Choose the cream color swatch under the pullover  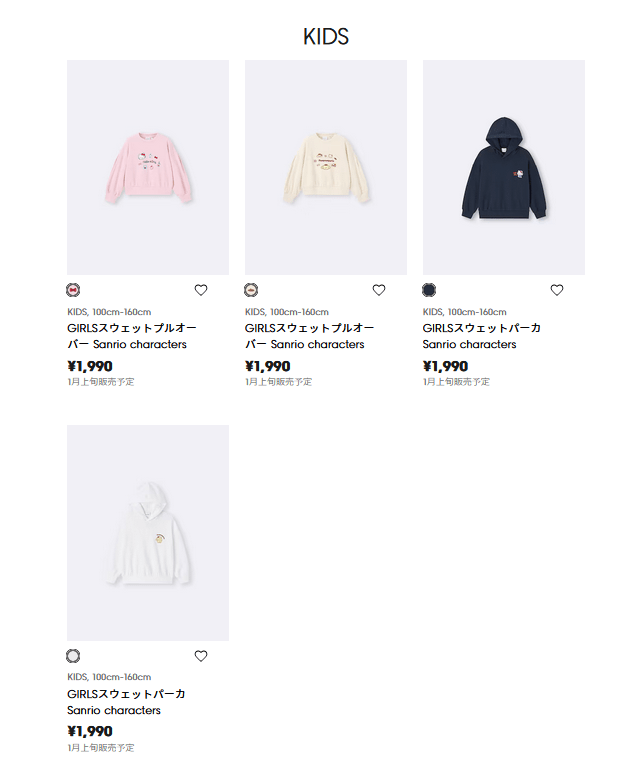tap(251, 290)
